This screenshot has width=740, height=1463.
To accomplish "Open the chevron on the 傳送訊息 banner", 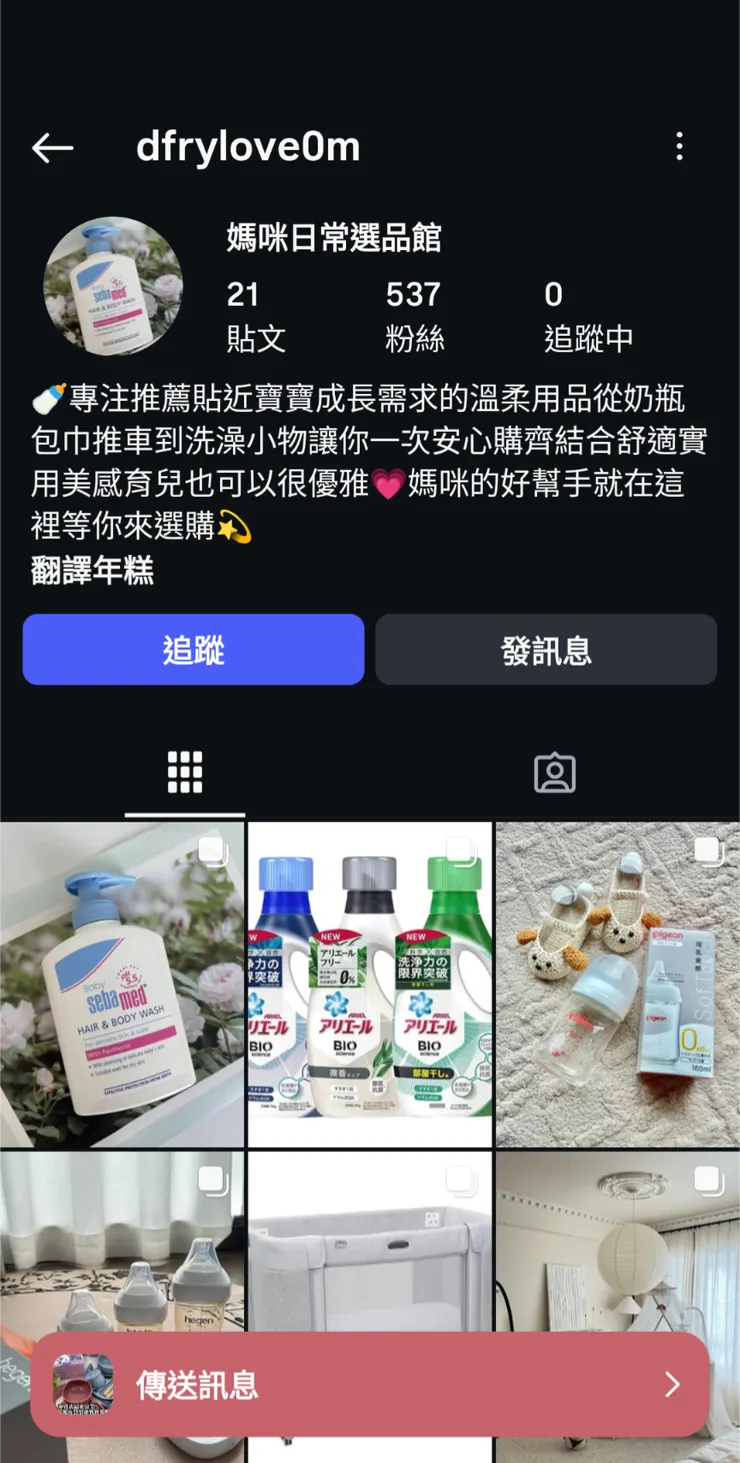I will (x=671, y=1385).
